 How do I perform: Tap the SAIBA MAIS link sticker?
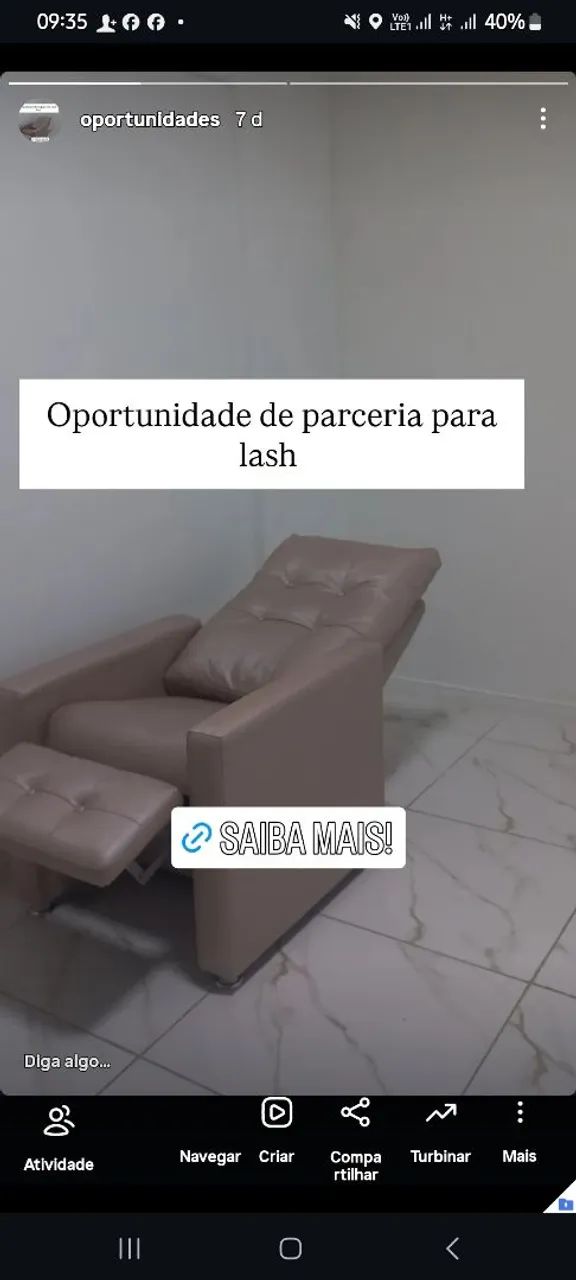[x=288, y=838]
